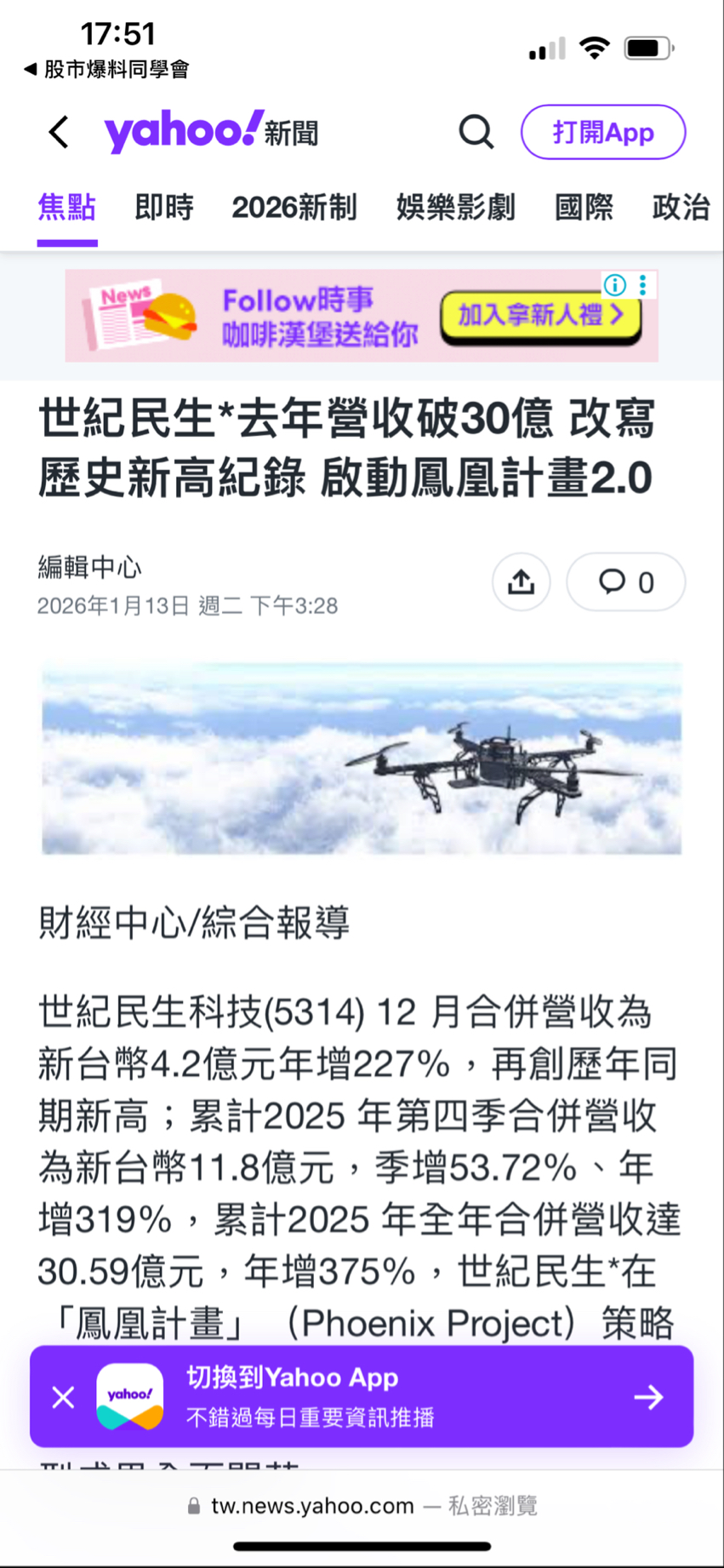
Task: Open the 娛樂影劇 section
Action: (455, 209)
